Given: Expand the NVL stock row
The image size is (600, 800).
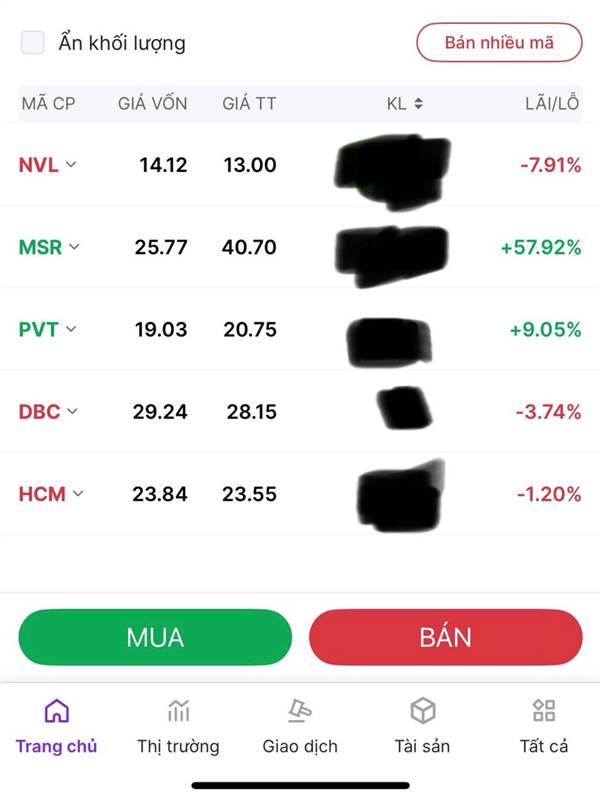Looking at the screenshot, I should (48, 165).
